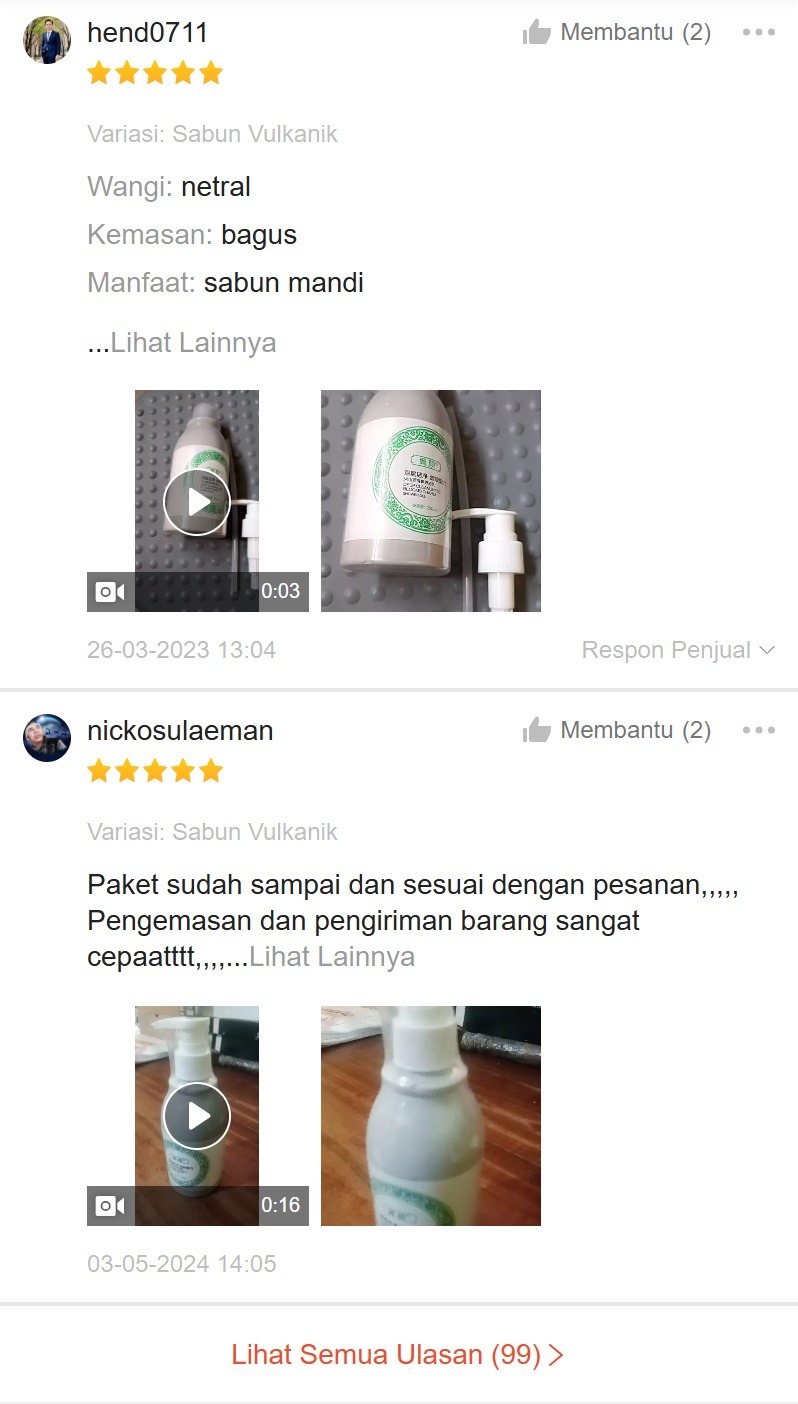Open hend0711's profile avatar
Viewport: 798px width, 1404px height.
(x=47, y=40)
